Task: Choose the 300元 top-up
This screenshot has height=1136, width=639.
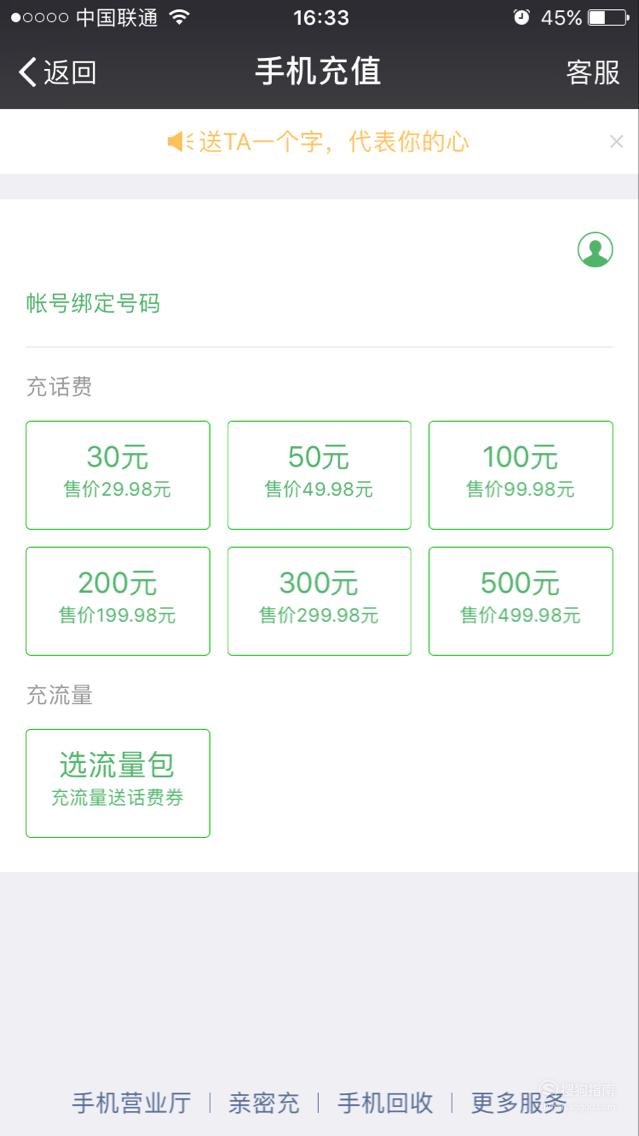Action: [319, 601]
